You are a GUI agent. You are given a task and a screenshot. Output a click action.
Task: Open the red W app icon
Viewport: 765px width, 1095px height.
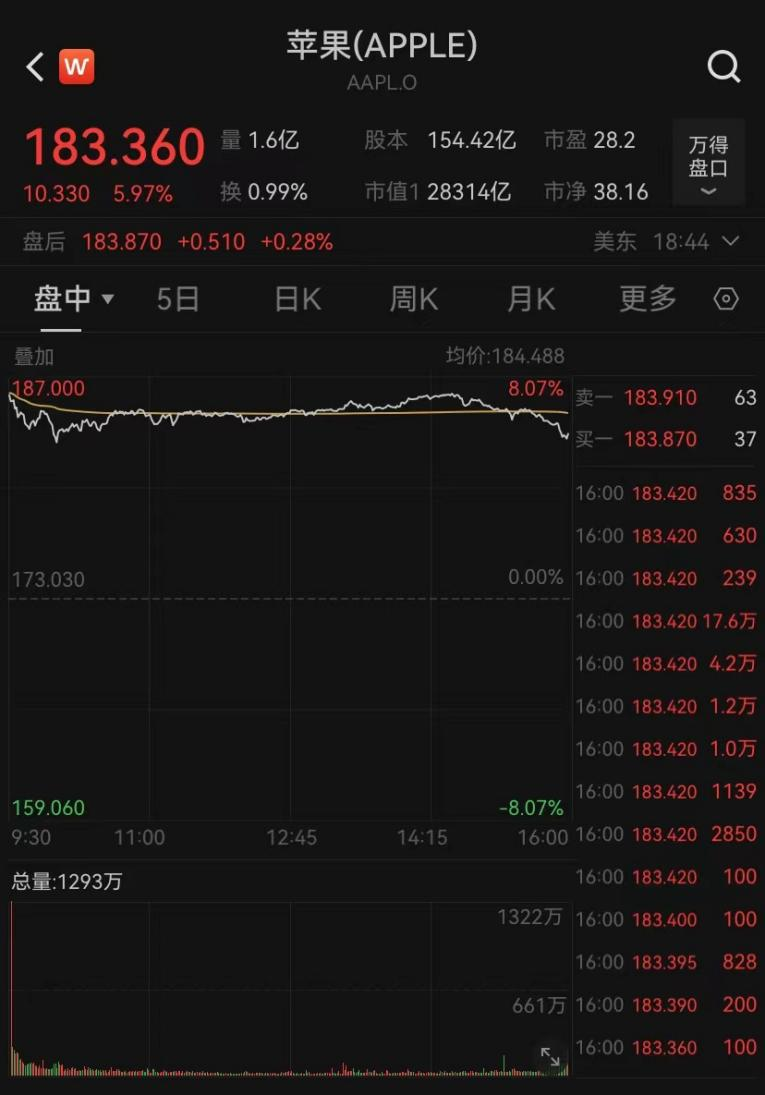77,67
